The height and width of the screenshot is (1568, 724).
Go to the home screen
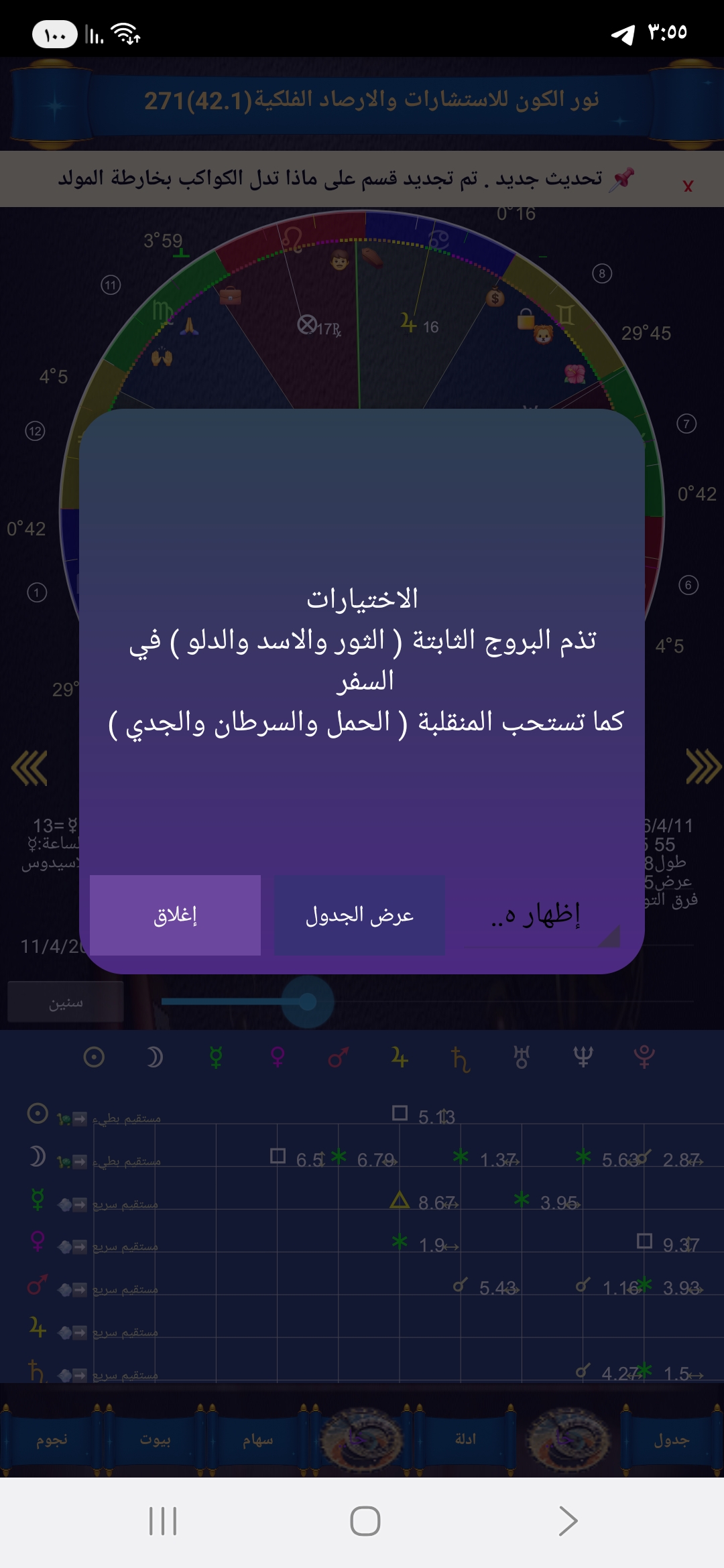[x=365, y=1520]
